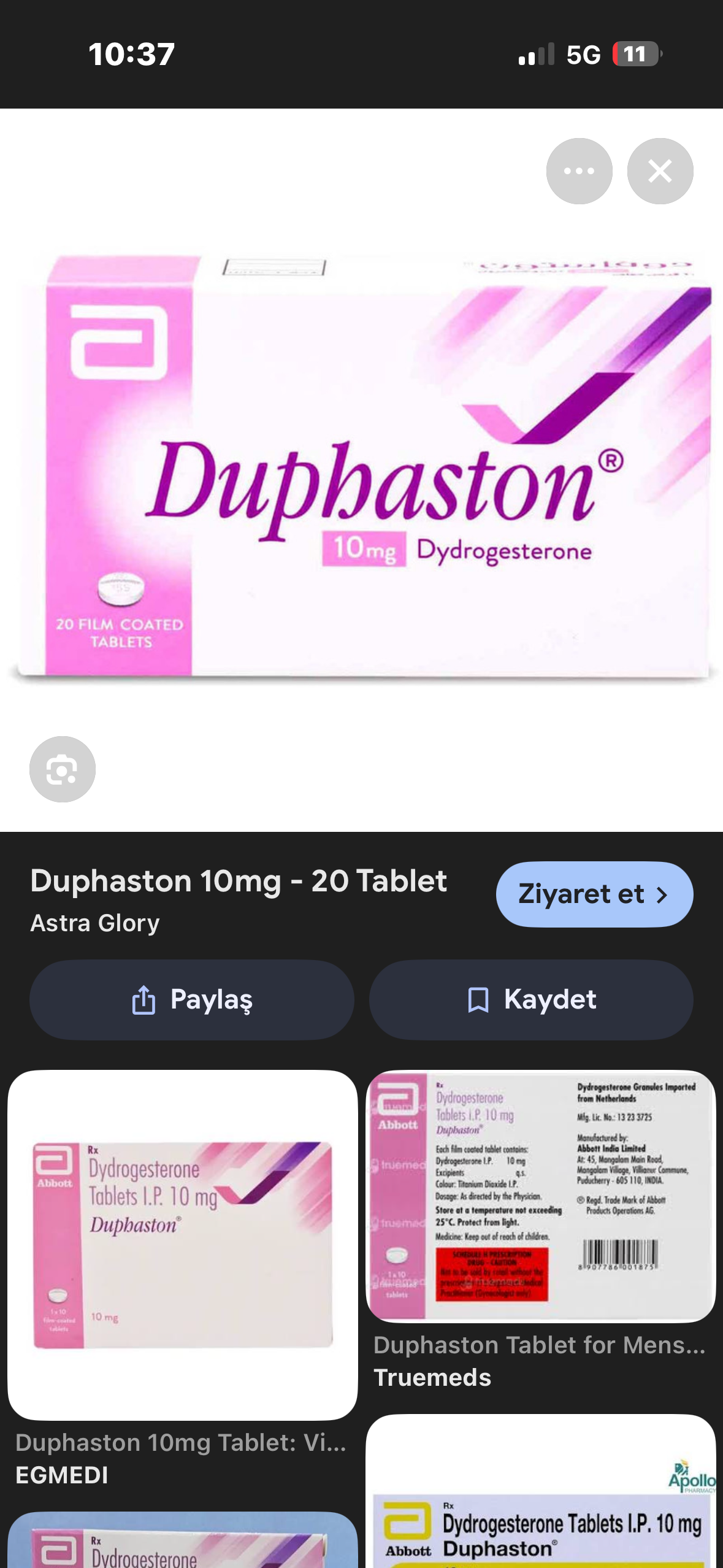Open the main Duphaston 10mg box image
This screenshot has height=1568, width=723.
pos(362,466)
